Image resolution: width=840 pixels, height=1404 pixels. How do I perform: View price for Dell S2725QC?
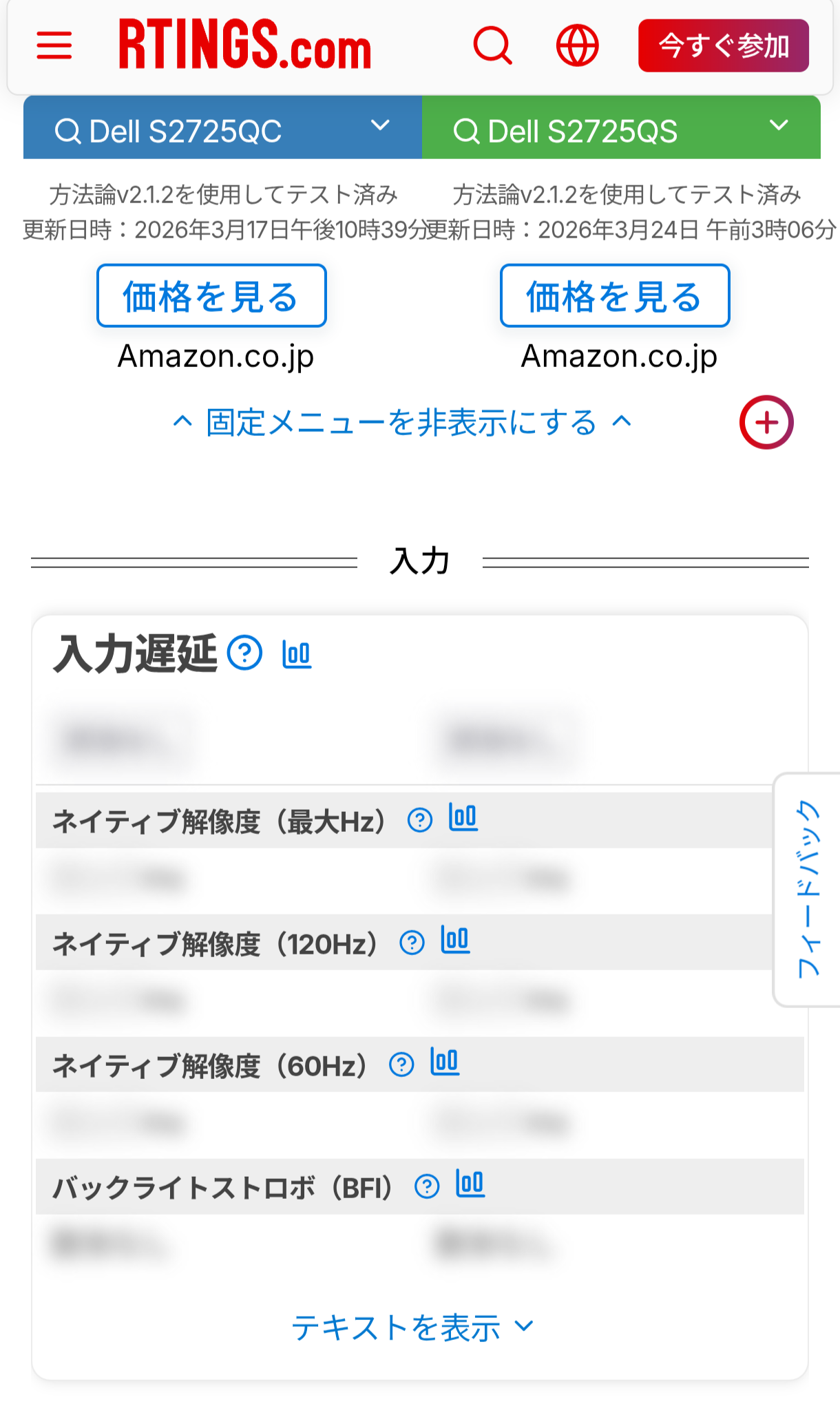211,296
